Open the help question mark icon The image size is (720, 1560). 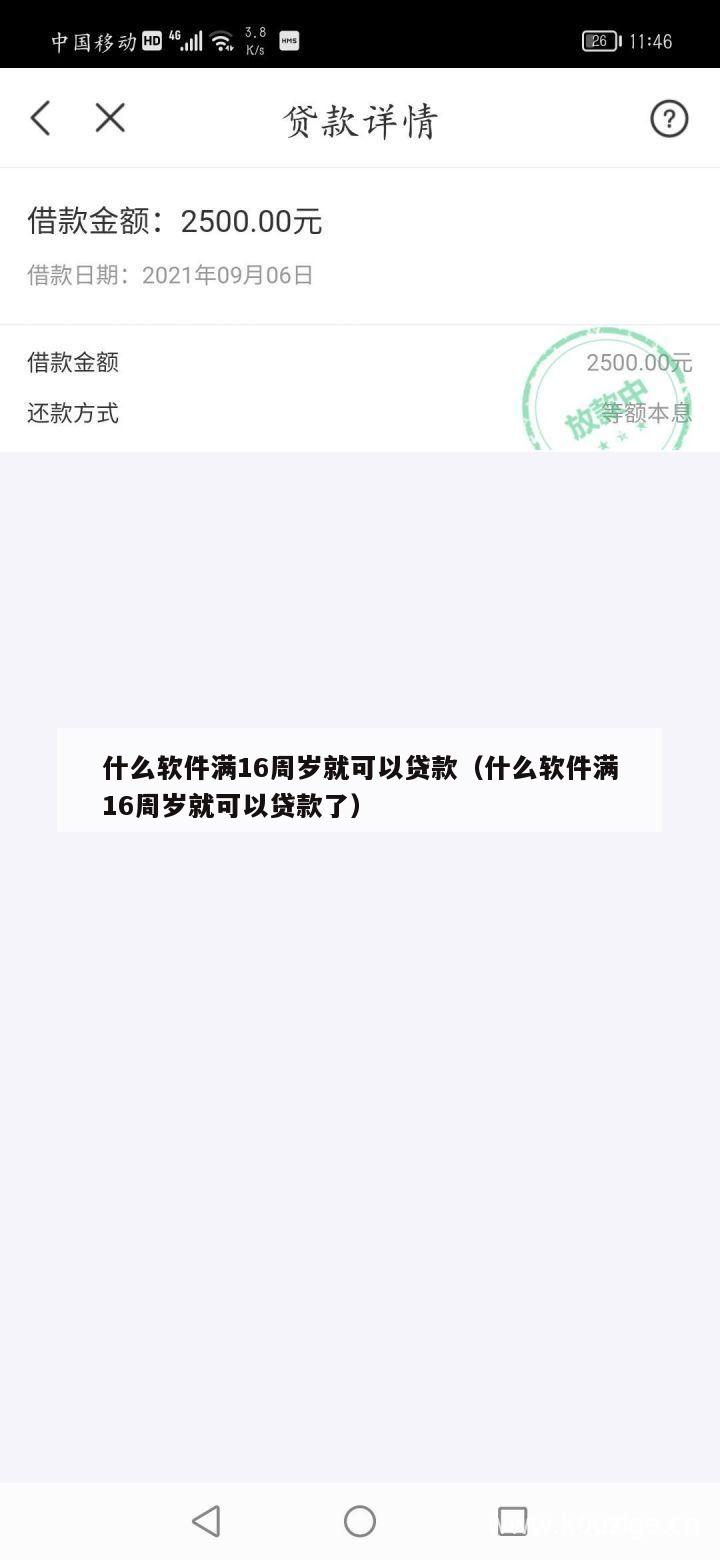click(669, 119)
